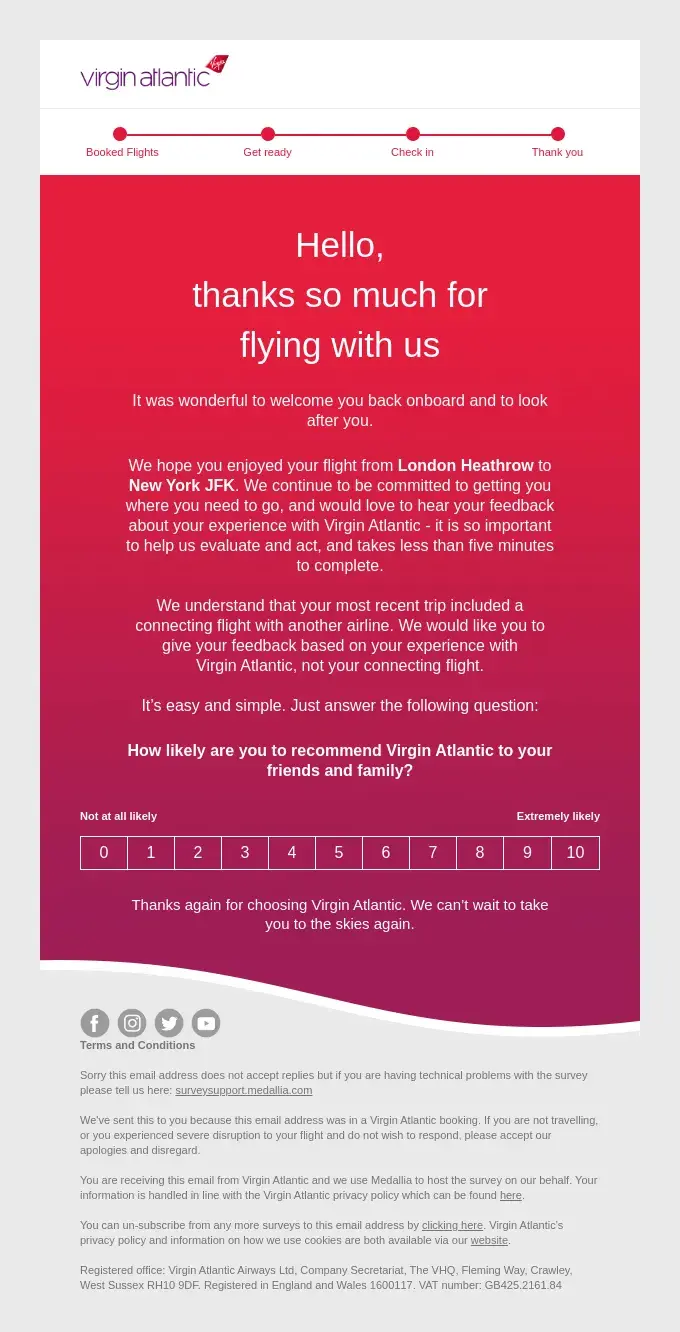Viewport: 680px width, 1332px height.
Task: Open the surveysupport.medallia.com link
Action: click(244, 1090)
